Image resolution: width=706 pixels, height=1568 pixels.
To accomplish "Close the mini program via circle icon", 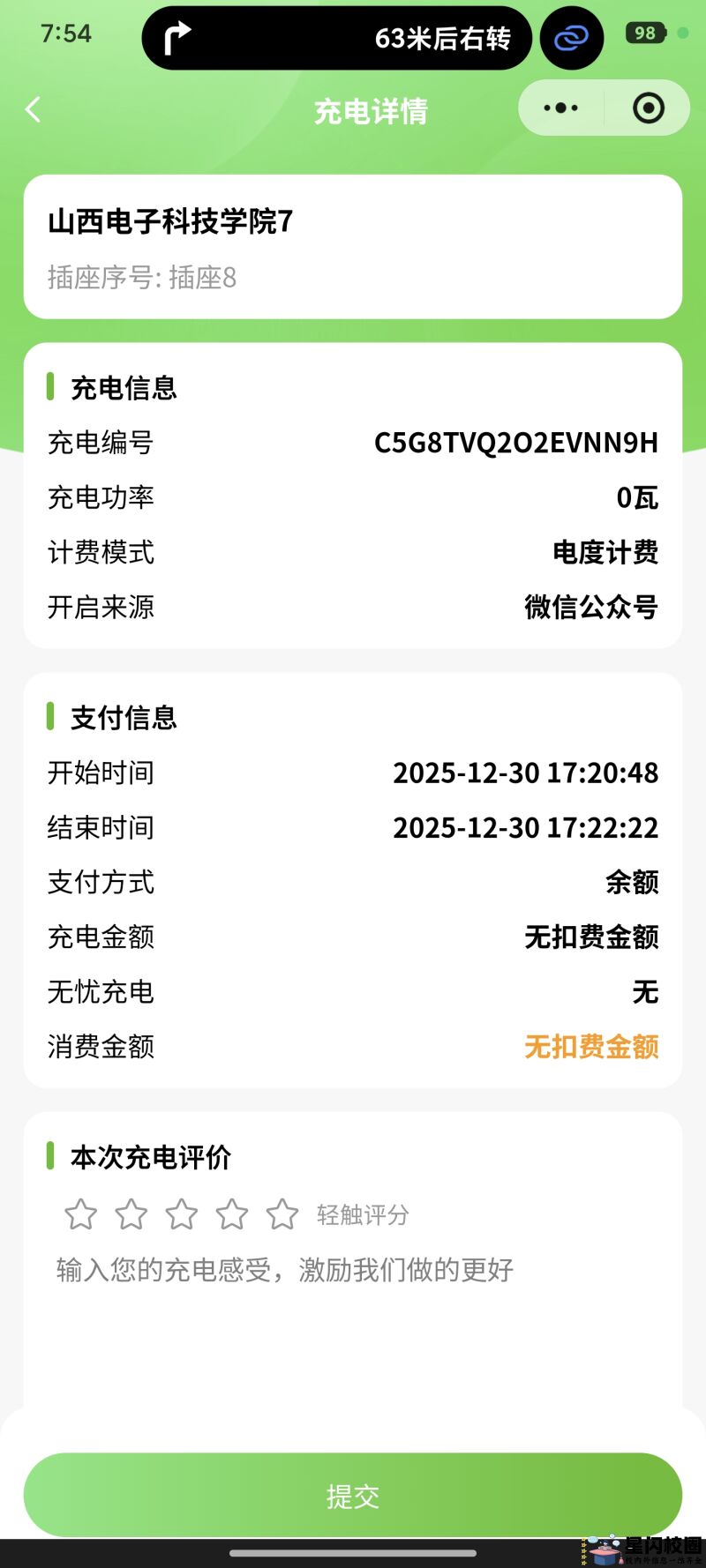I will [x=649, y=108].
